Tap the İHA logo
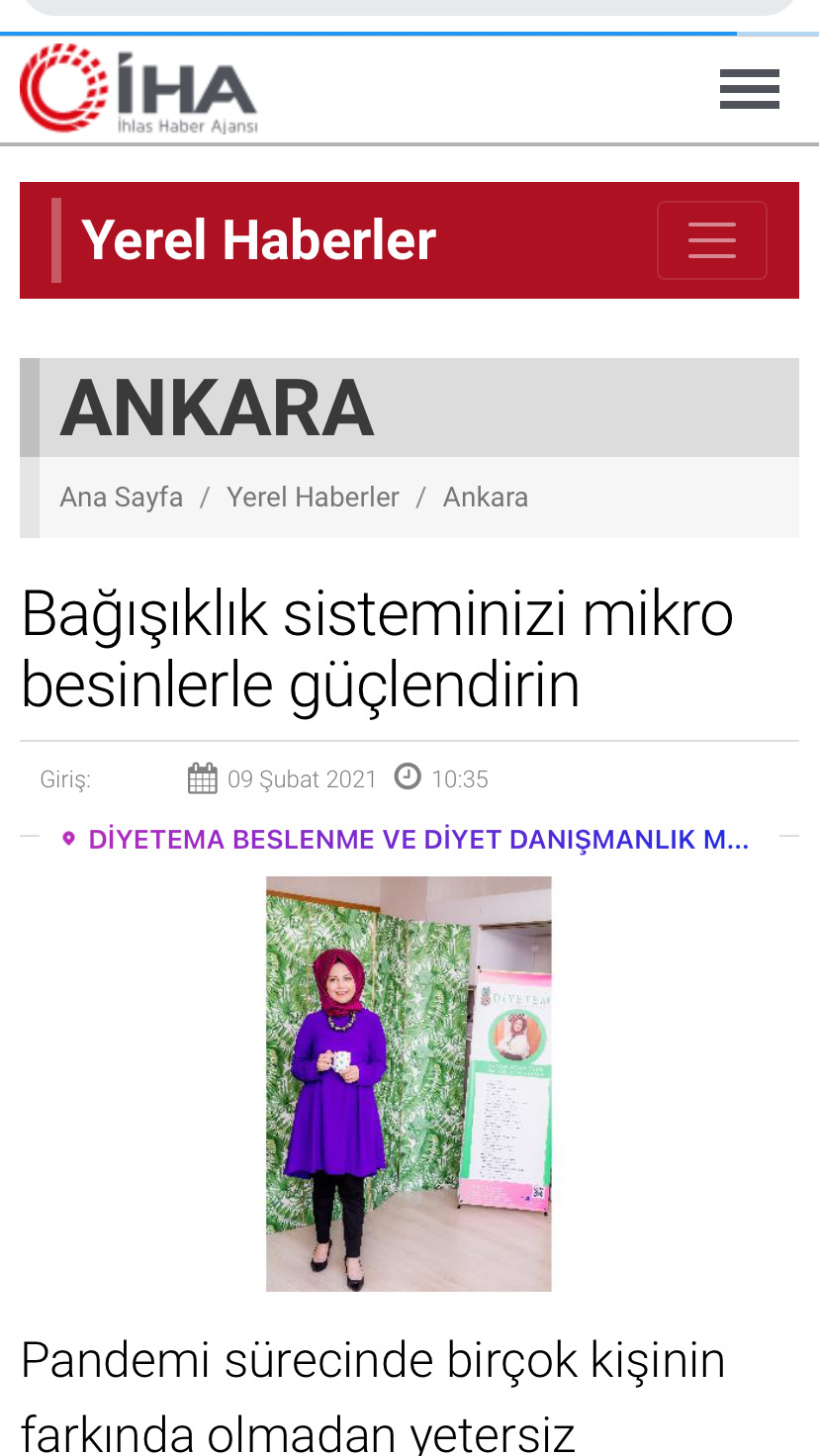 point(138,89)
